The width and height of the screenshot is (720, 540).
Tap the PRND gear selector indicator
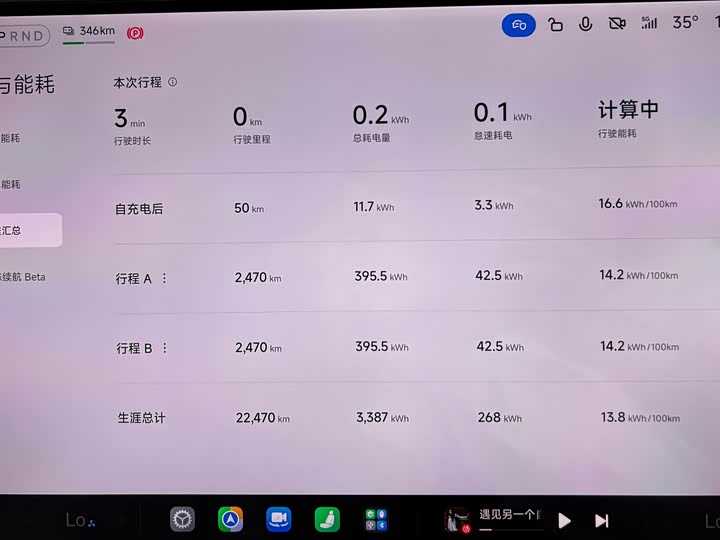[24, 36]
